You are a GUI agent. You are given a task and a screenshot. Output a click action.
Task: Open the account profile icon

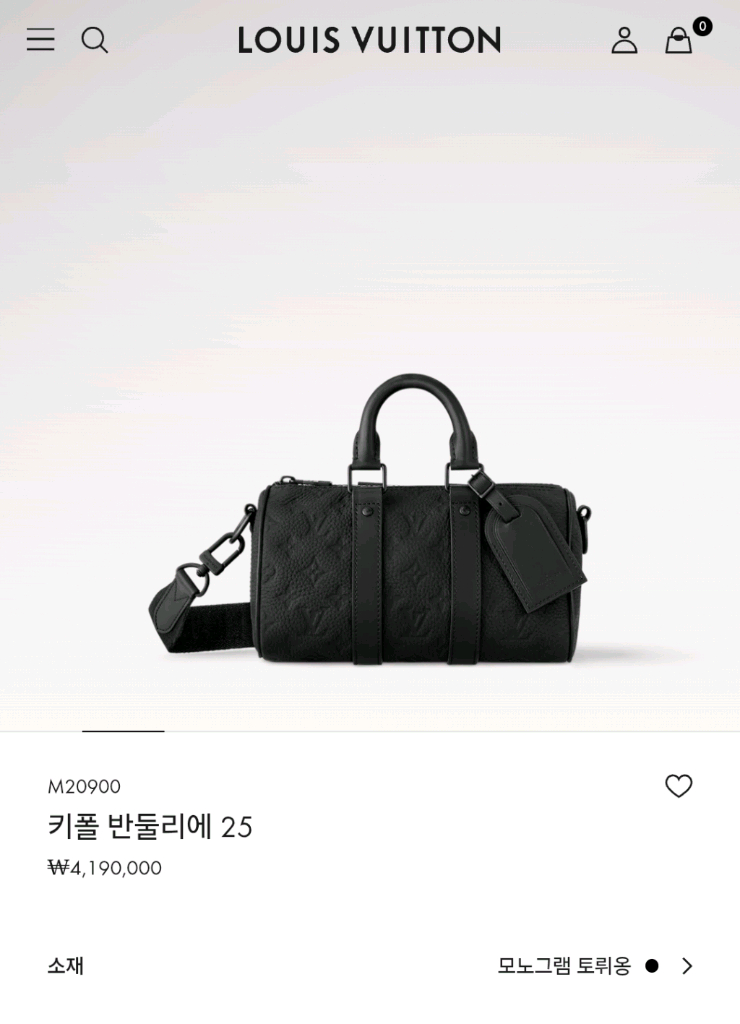[x=624, y=40]
